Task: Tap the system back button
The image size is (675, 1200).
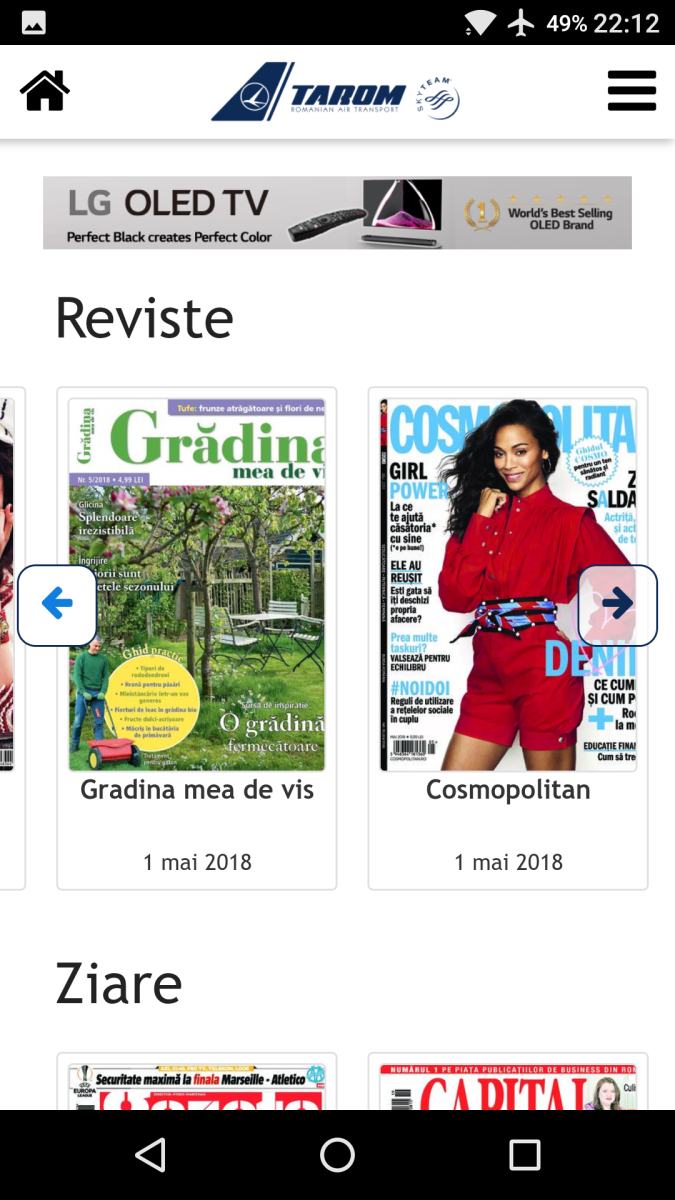Action: pyautogui.click(x=150, y=1155)
